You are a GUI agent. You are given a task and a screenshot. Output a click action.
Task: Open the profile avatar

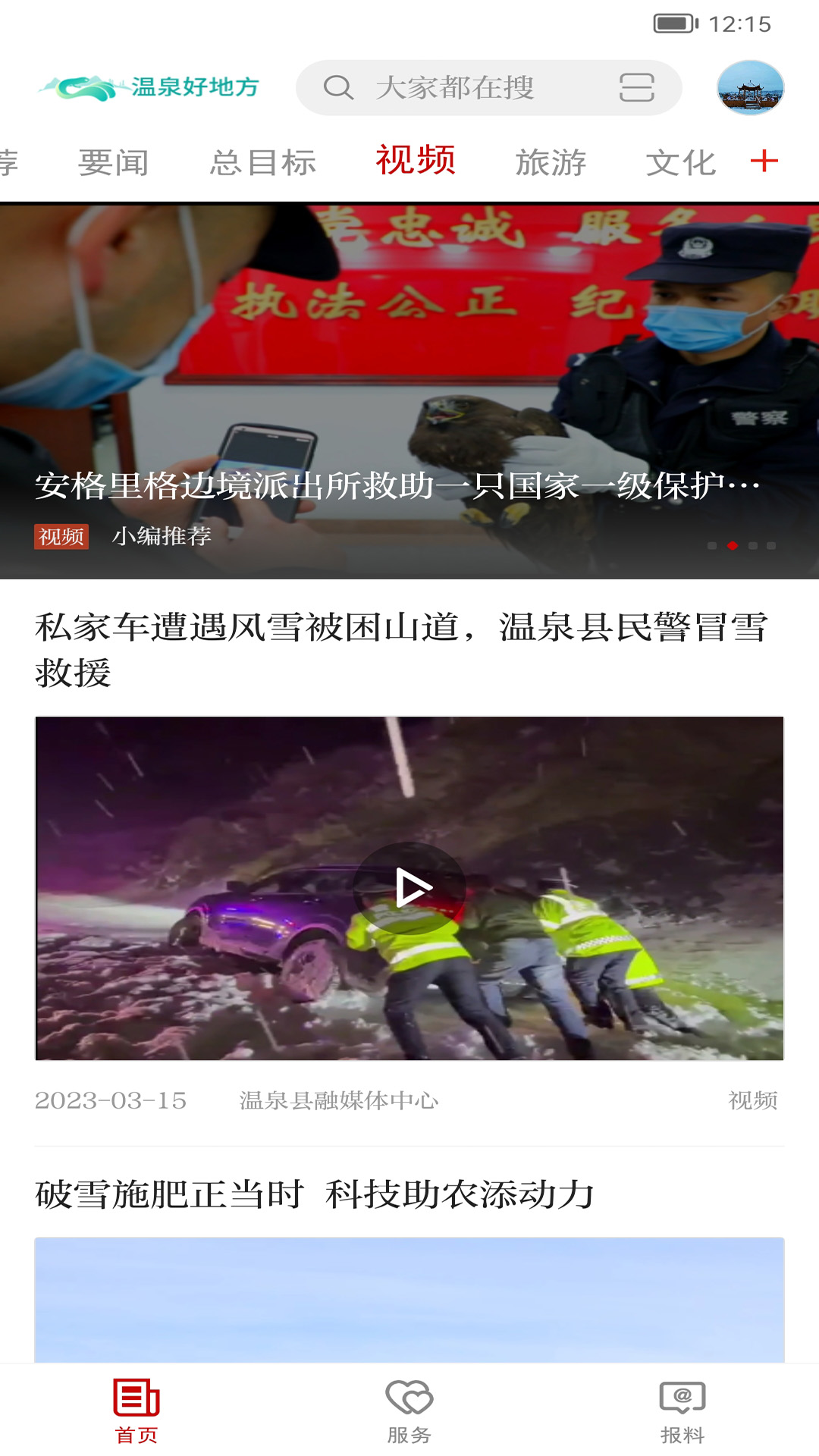[750, 88]
